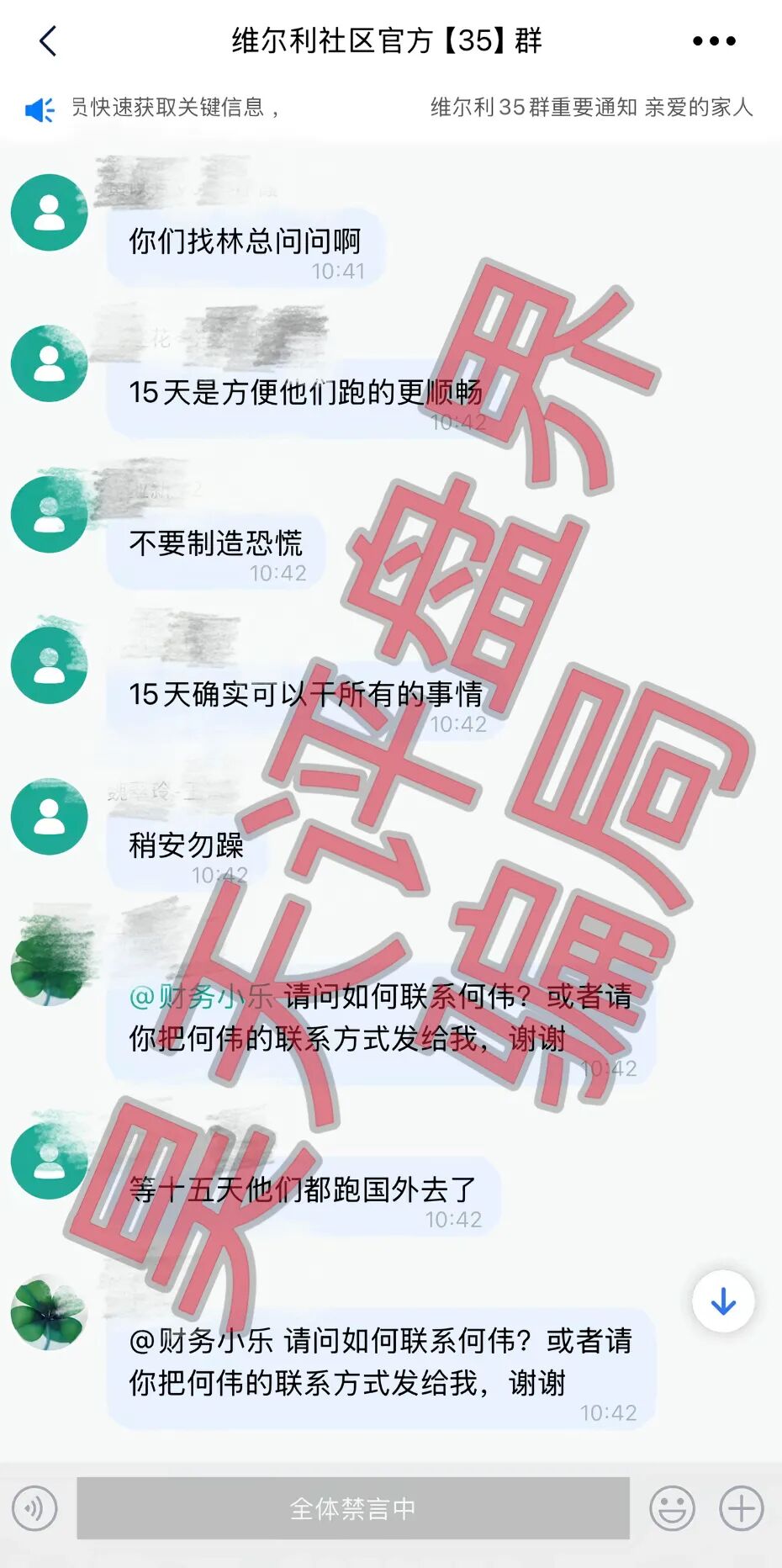Open the plus attachments menu
The height and width of the screenshot is (1568, 782).
click(742, 1508)
